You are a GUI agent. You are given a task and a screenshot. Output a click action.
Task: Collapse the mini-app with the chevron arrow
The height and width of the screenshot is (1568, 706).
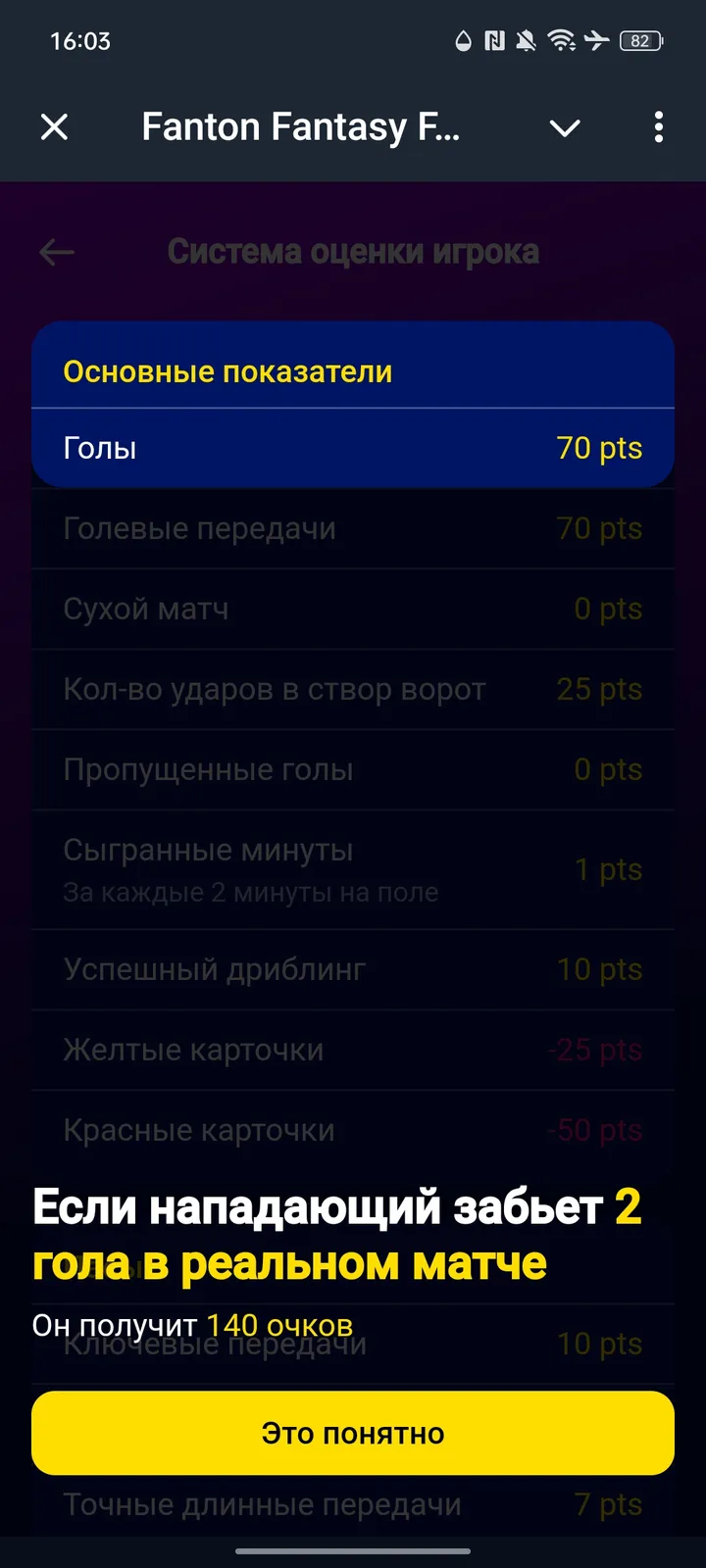click(x=565, y=127)
